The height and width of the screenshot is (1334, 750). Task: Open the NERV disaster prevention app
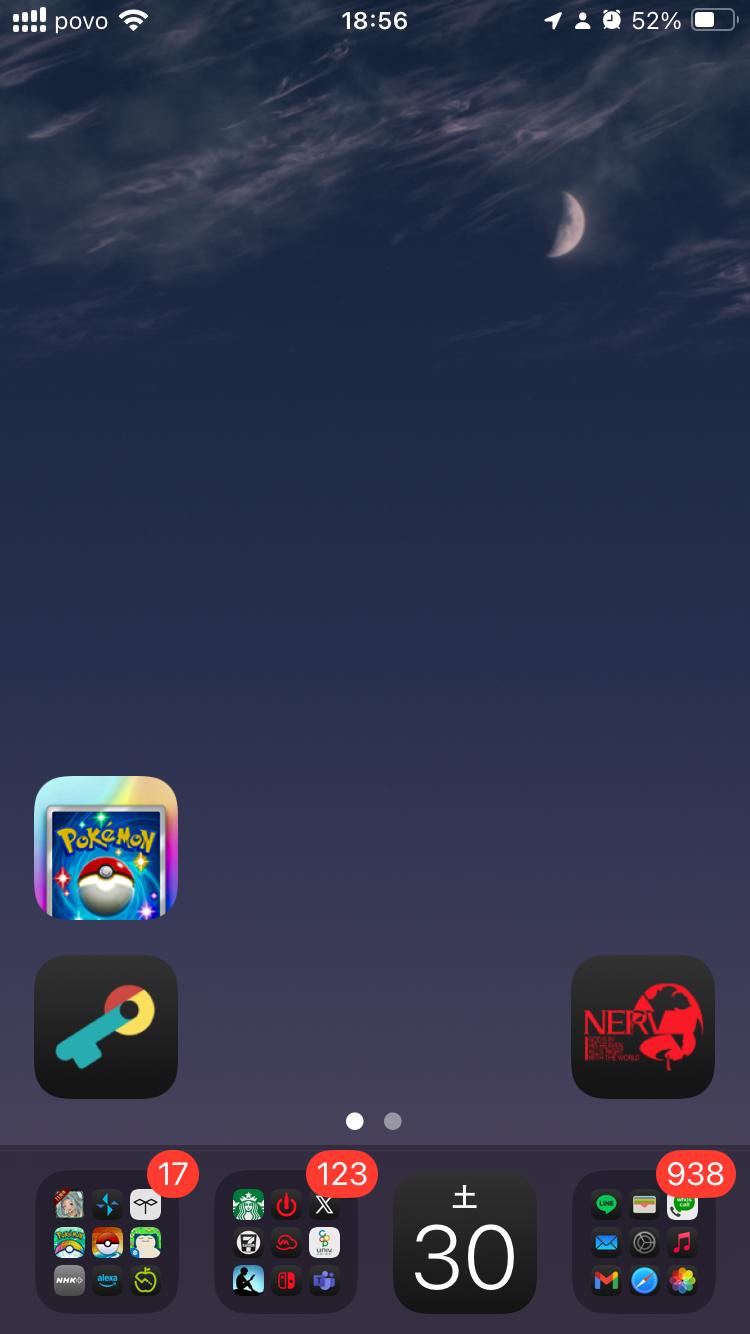(x=643, y=1027)
